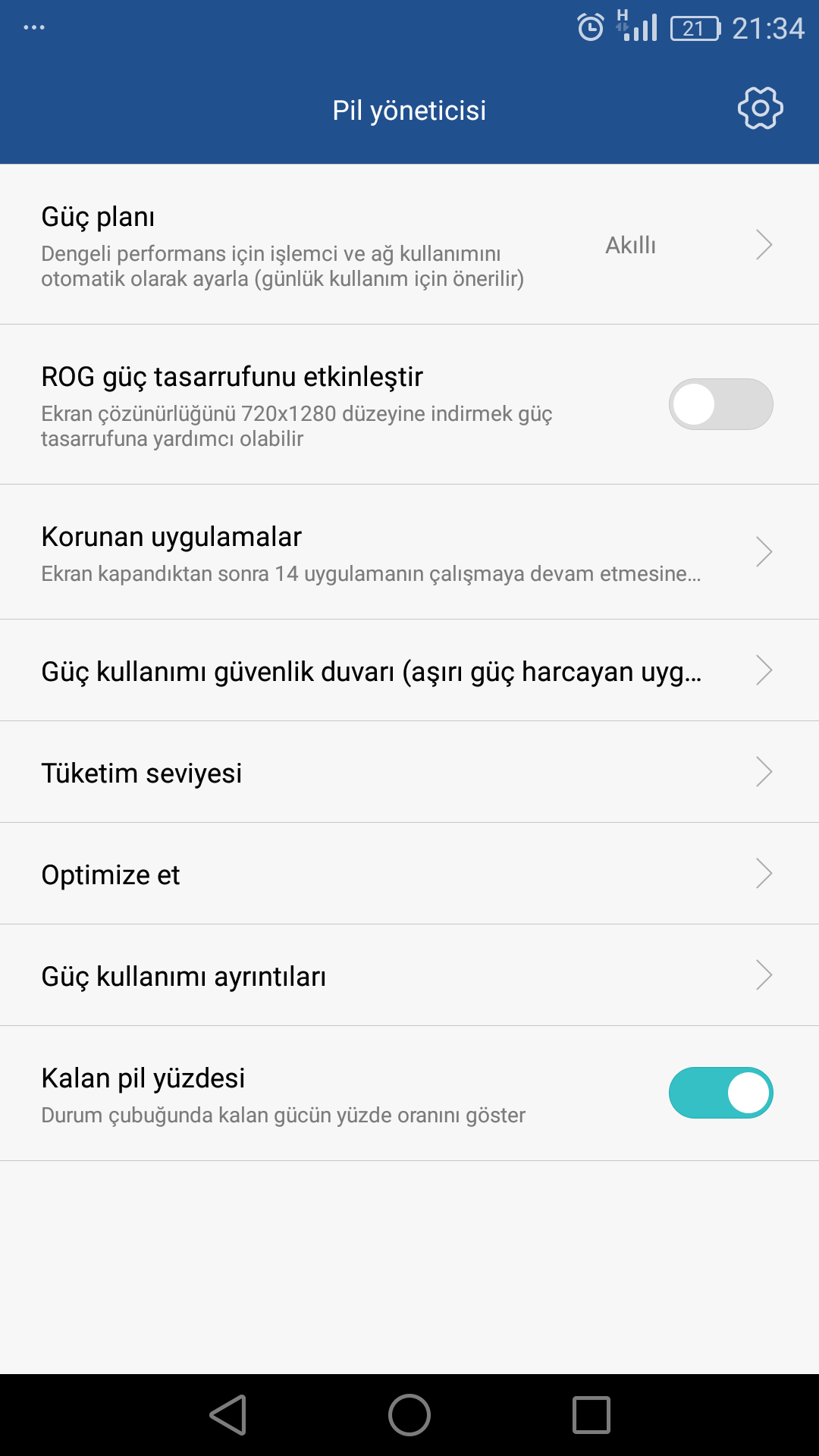Go back with the navigation bar back button

pos(228,1415)
